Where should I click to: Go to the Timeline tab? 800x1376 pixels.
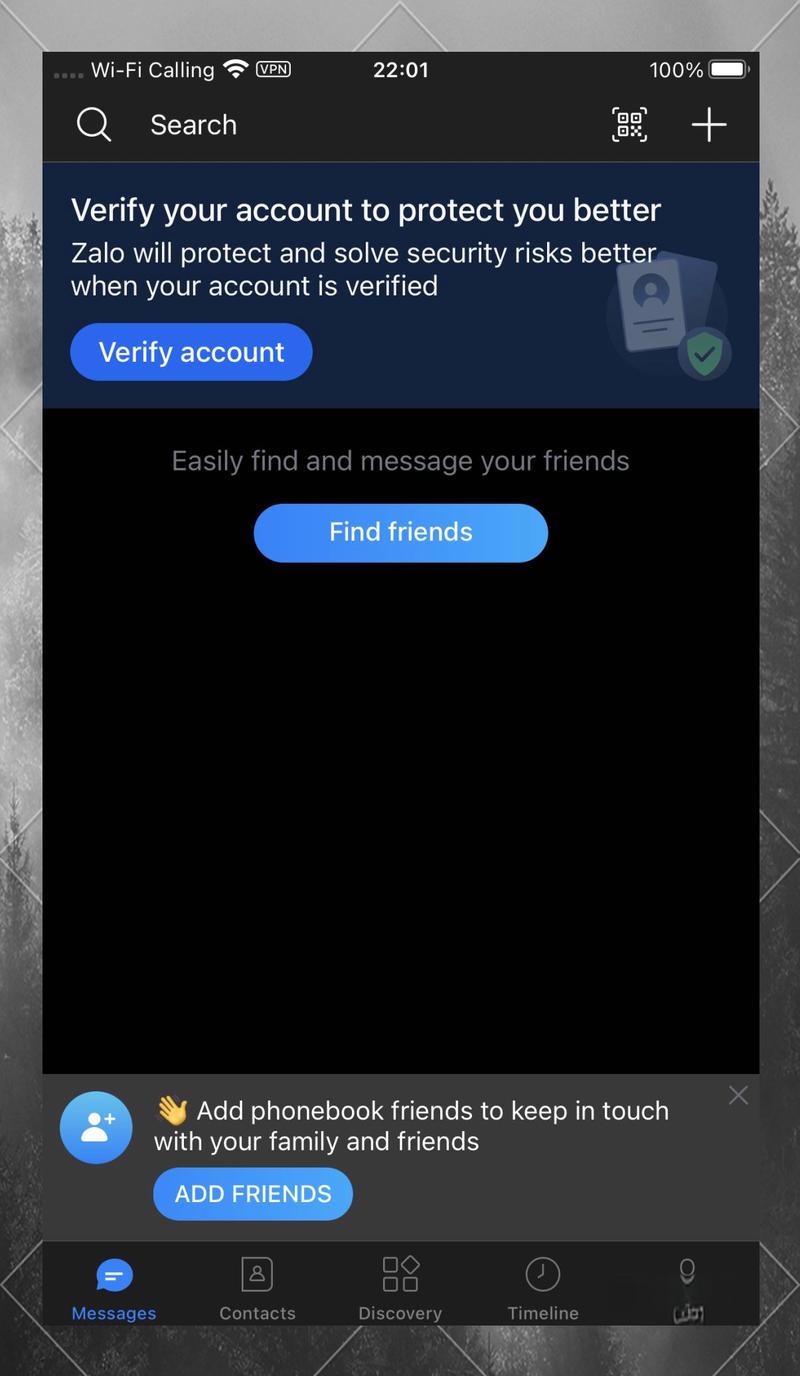click(x=543, y=1288)
